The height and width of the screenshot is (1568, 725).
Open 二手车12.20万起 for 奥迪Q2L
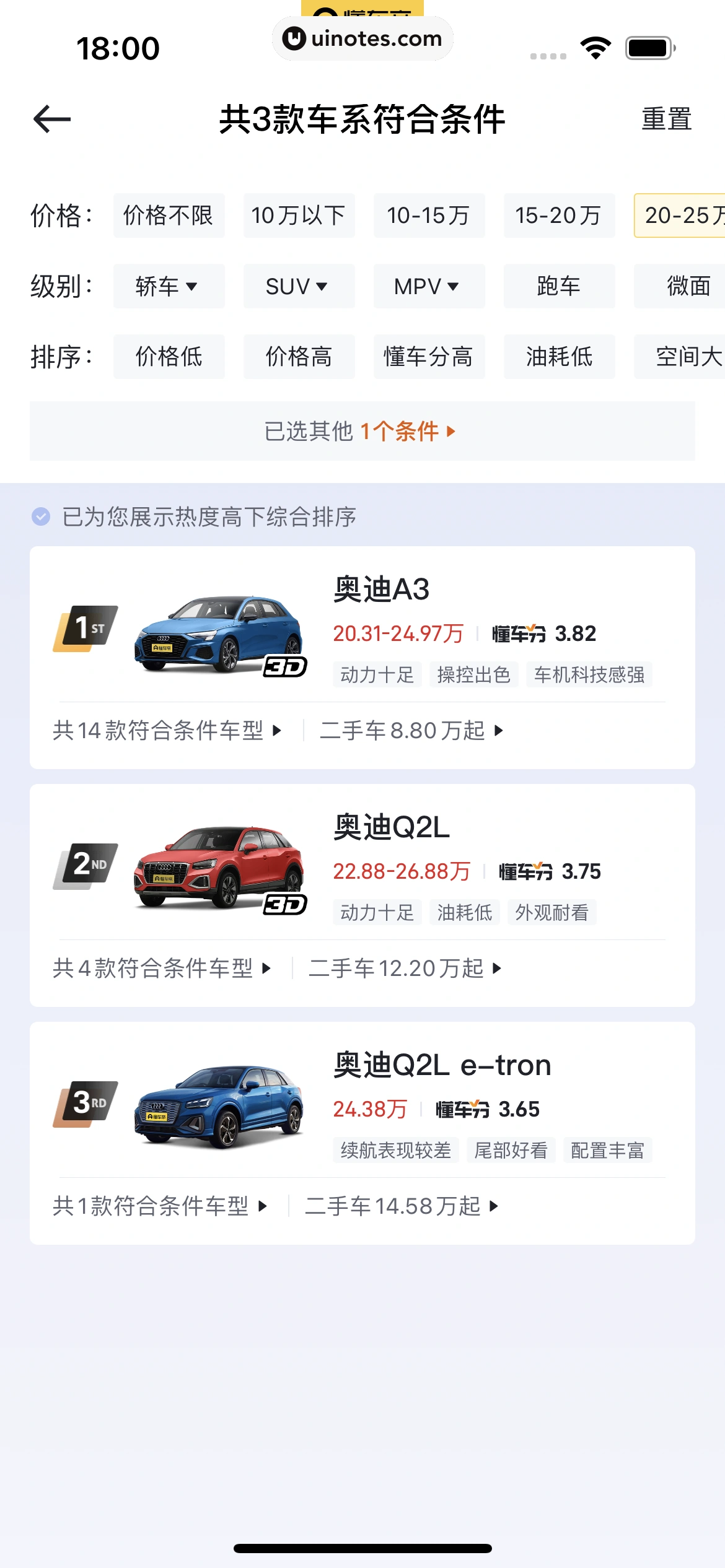[x=405, y=969]
